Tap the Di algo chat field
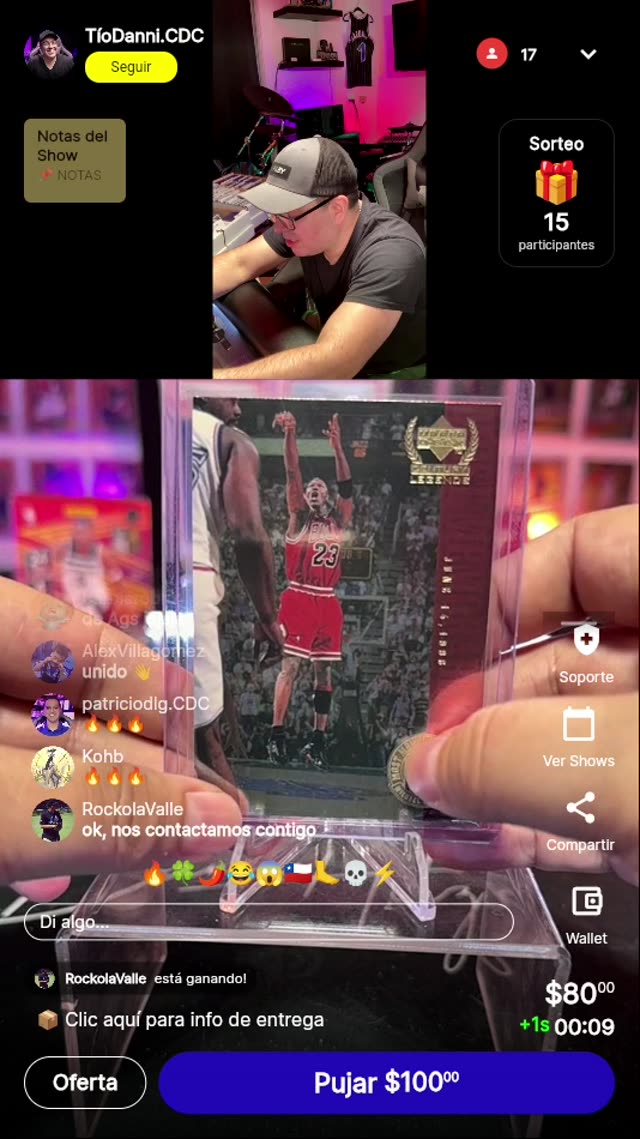 (268, 922)
